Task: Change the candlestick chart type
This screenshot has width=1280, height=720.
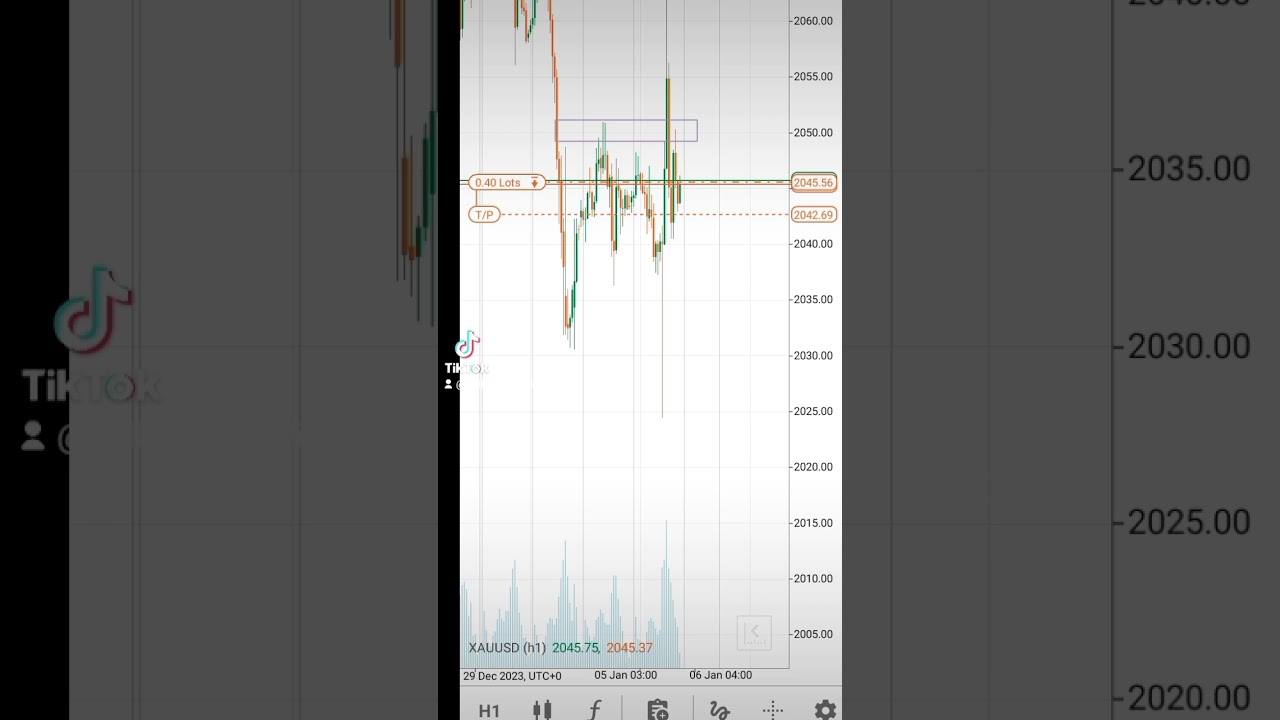Action: point(542,710)
